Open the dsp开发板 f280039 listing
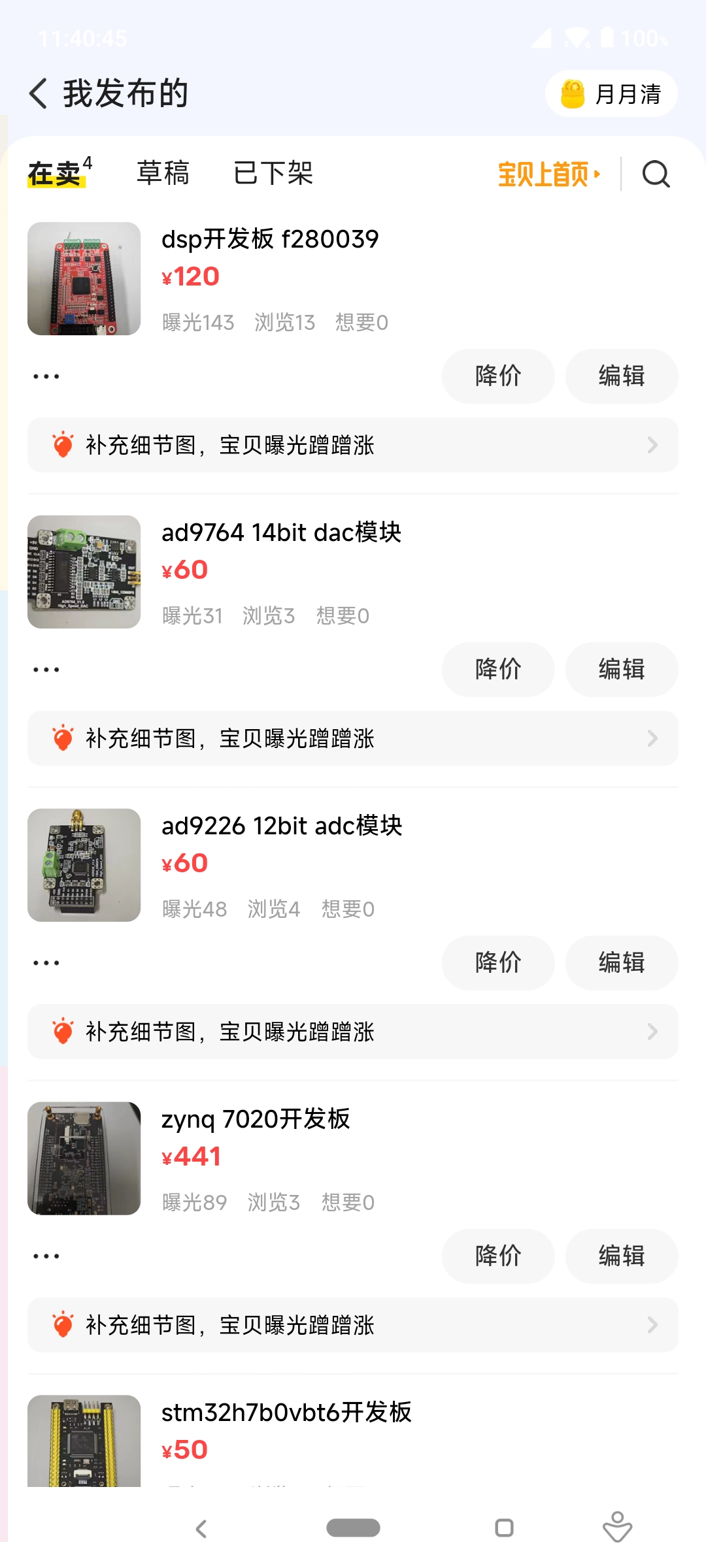This screenshot has width=706, height=1568. pyautogui.click(x=270, y=239)
